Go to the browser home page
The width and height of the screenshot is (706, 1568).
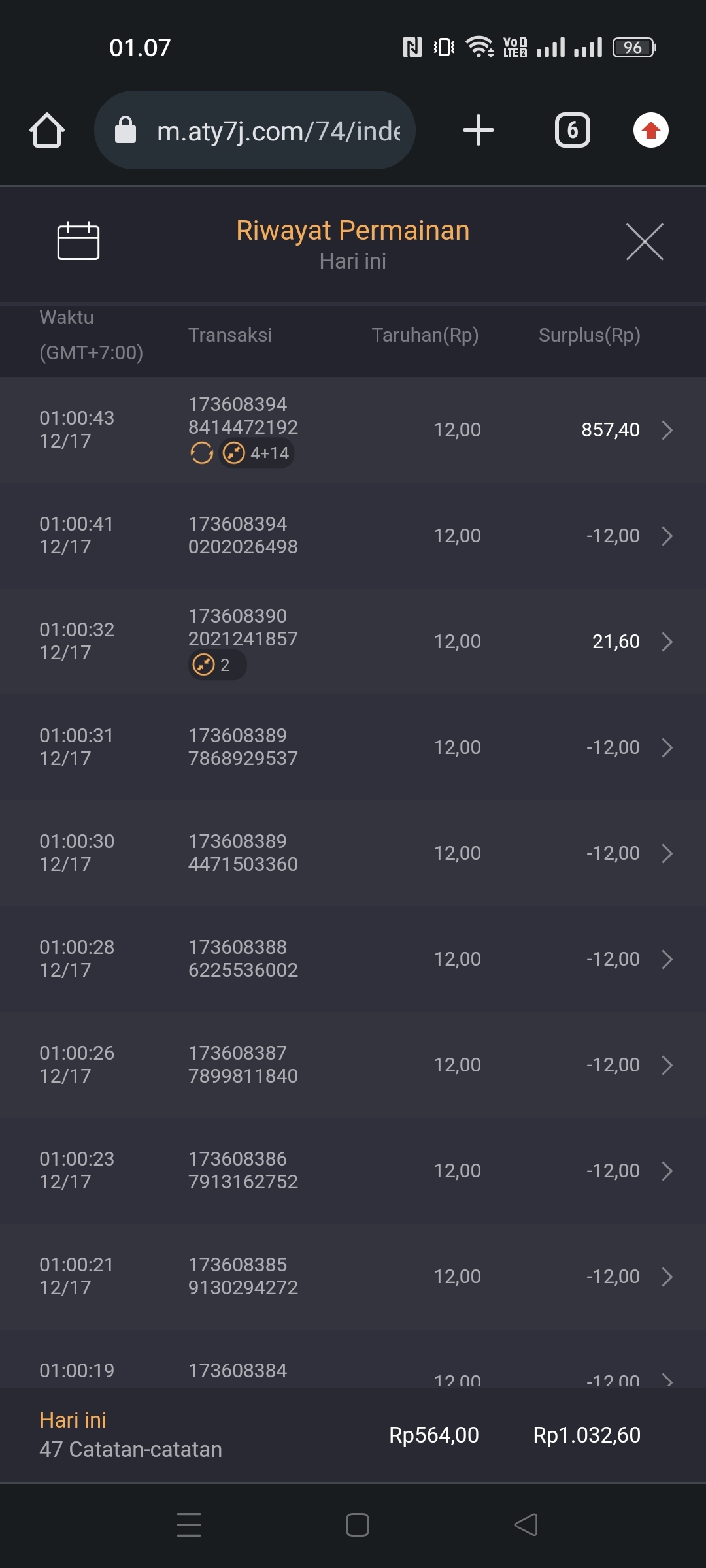tap(47, 131)
